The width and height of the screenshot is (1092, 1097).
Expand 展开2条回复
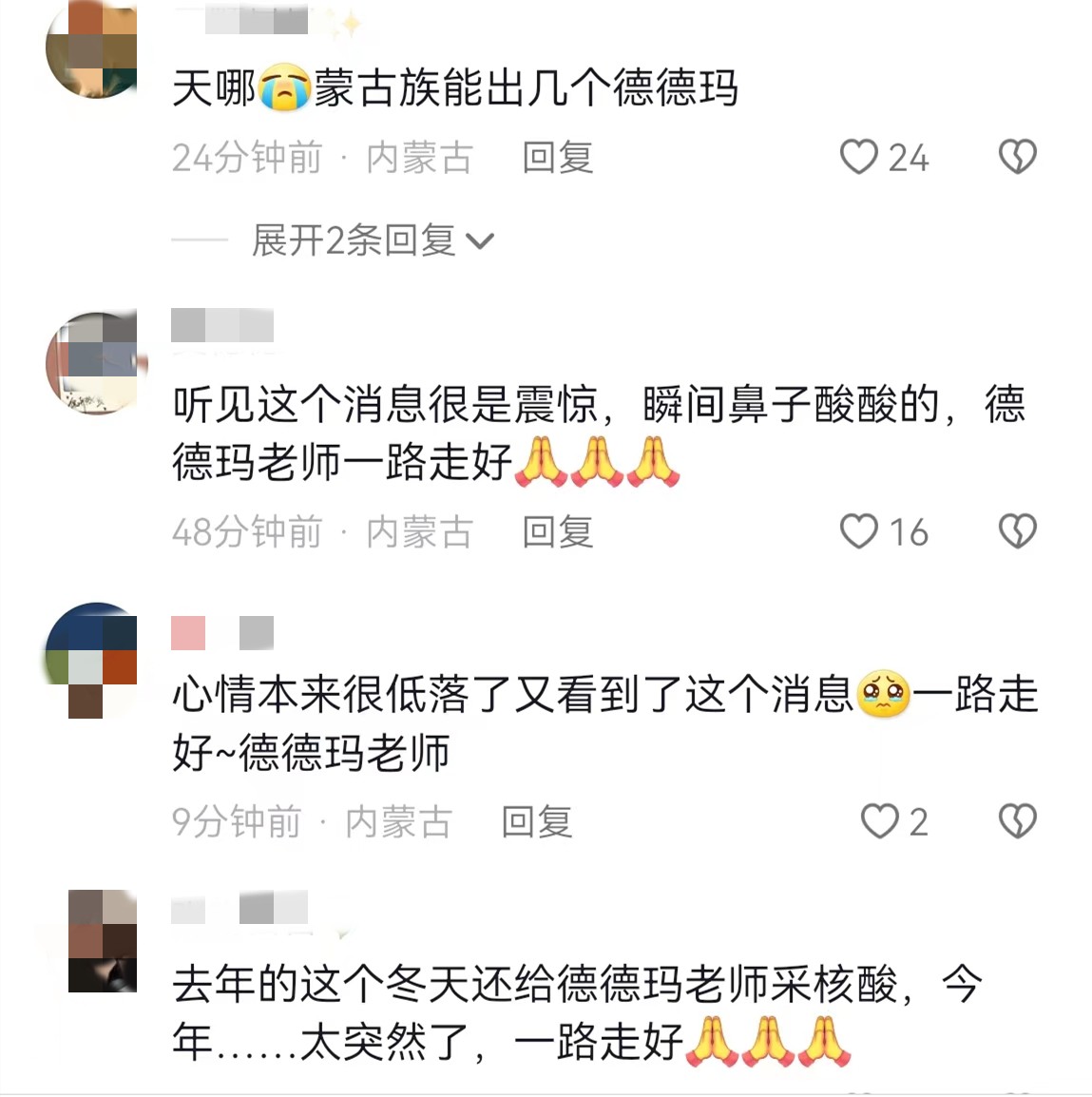[x=373, y=241]
